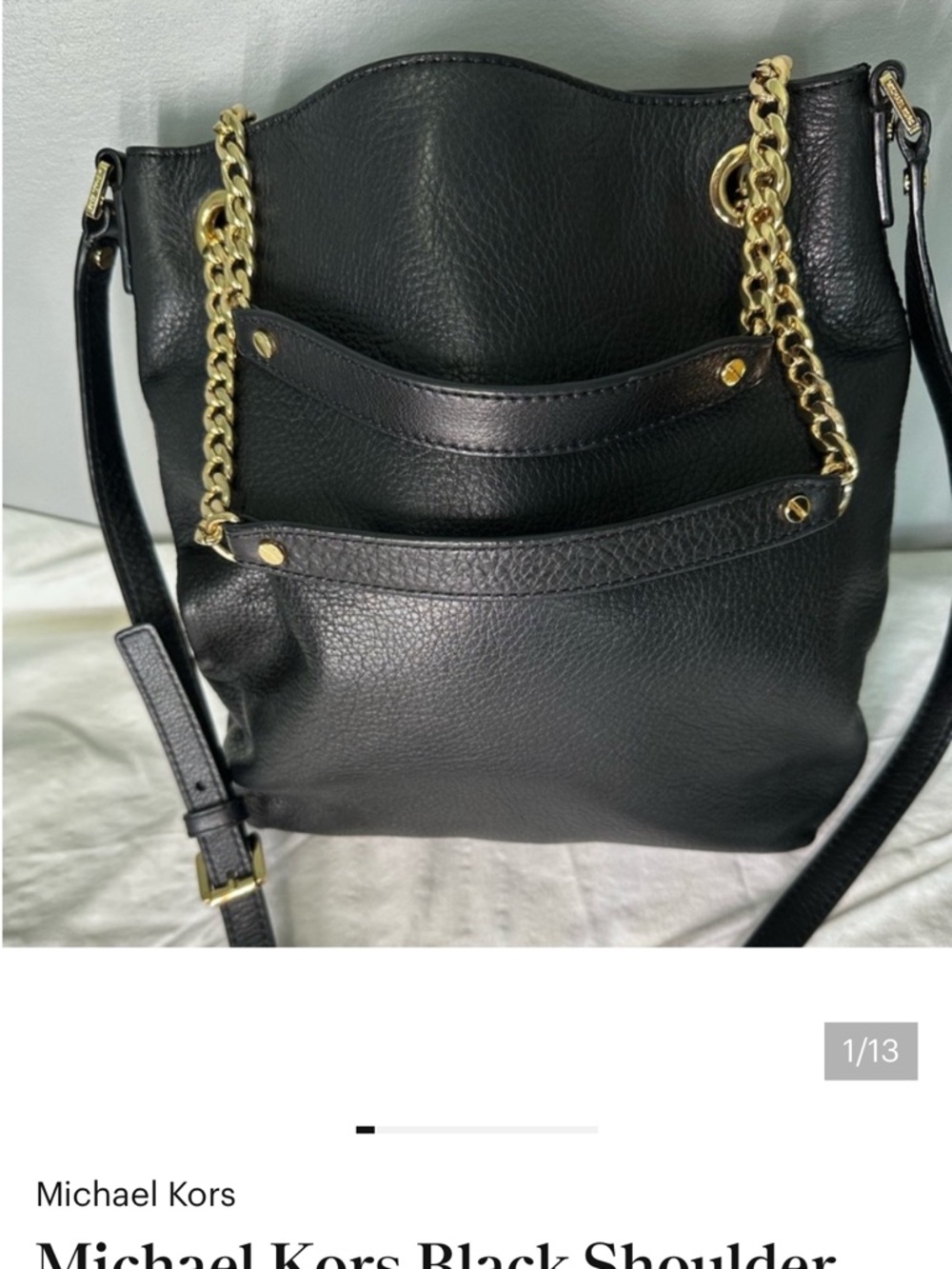Viewport: 952px width, 1269px height.
Task: Click the dark segment of the progress strip
Action: 367,1128
